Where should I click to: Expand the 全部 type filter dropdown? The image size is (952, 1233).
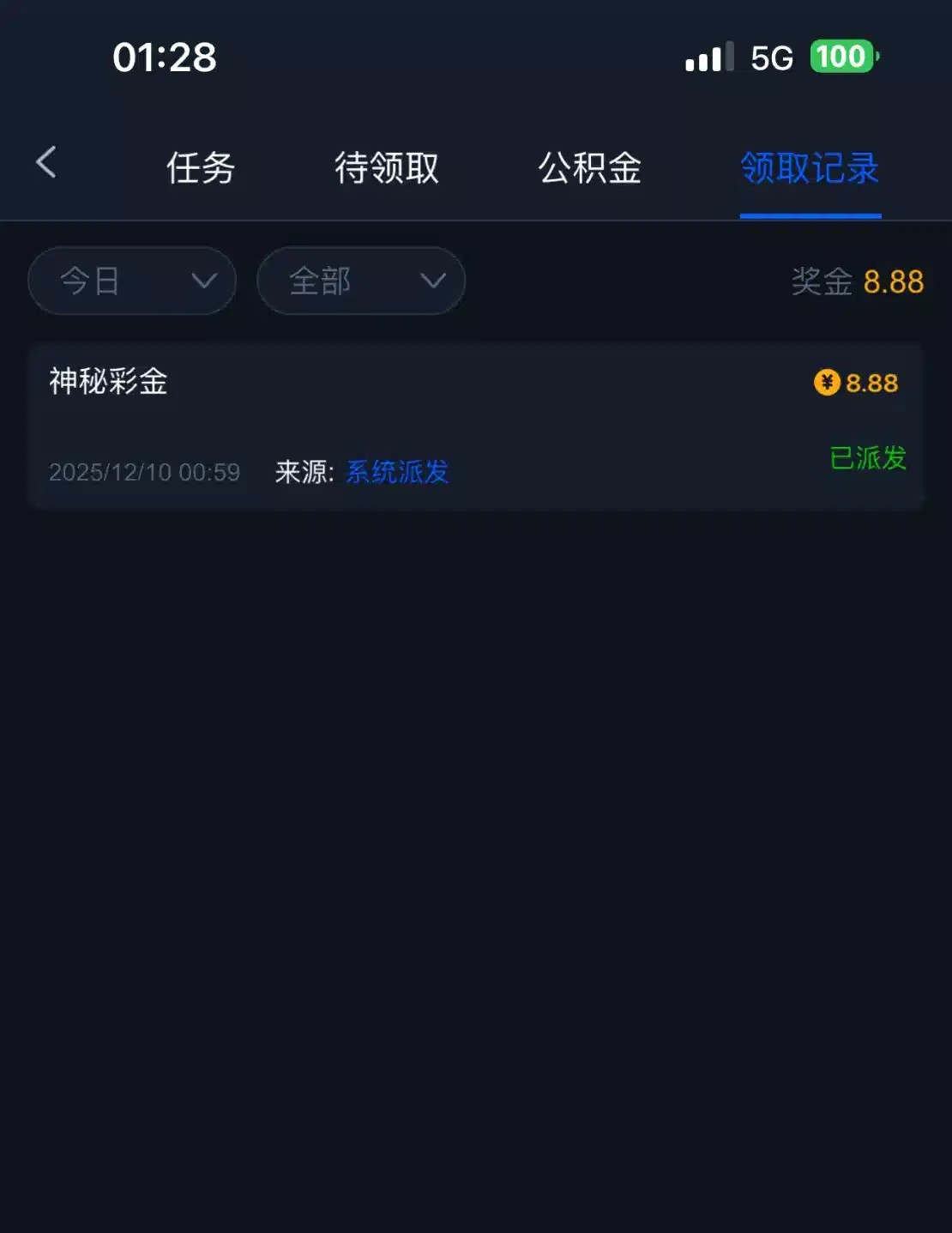(x=361, y=281)
